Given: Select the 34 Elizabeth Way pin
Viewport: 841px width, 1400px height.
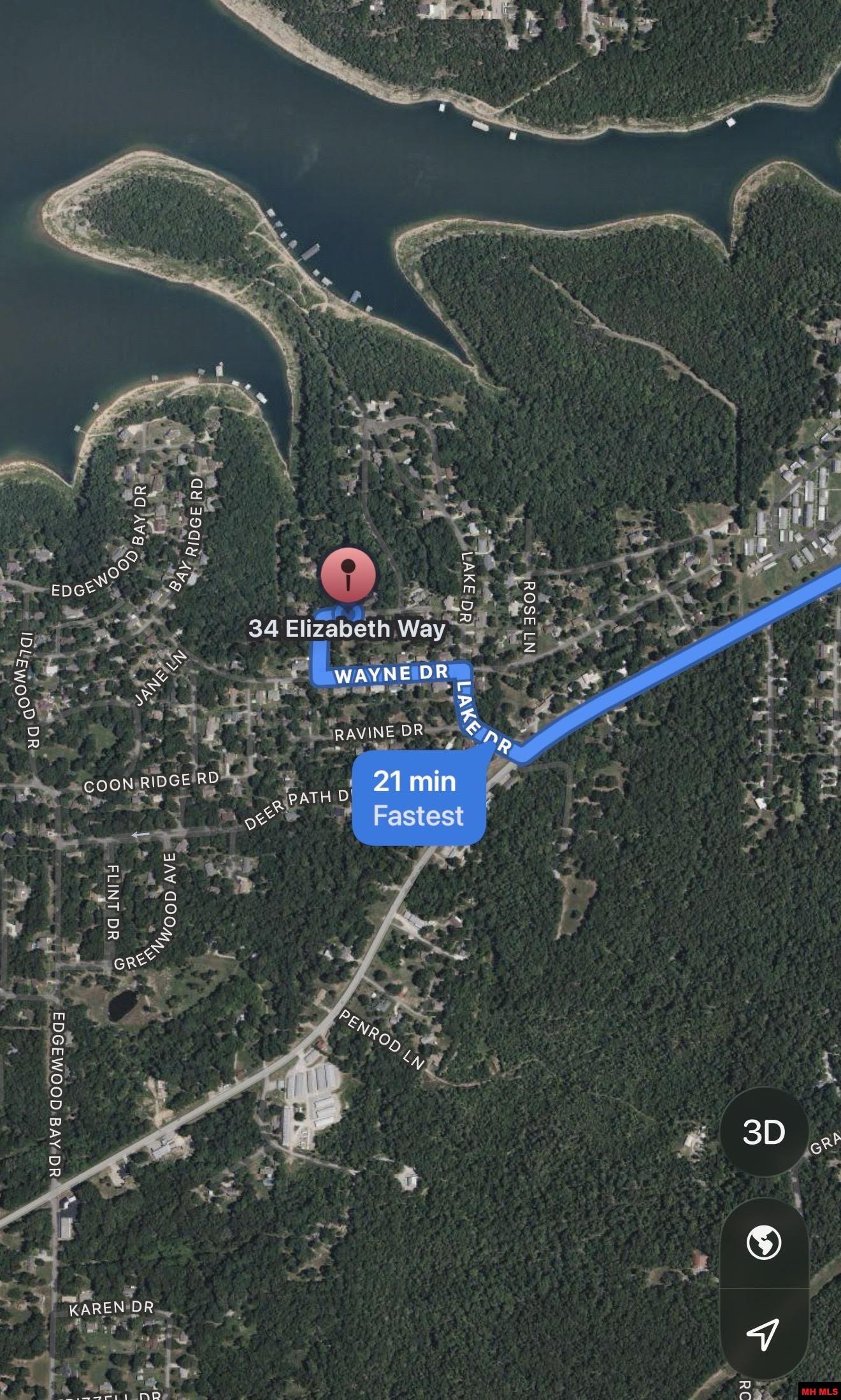Looking at the screenshot, I should tap(349, 573).
